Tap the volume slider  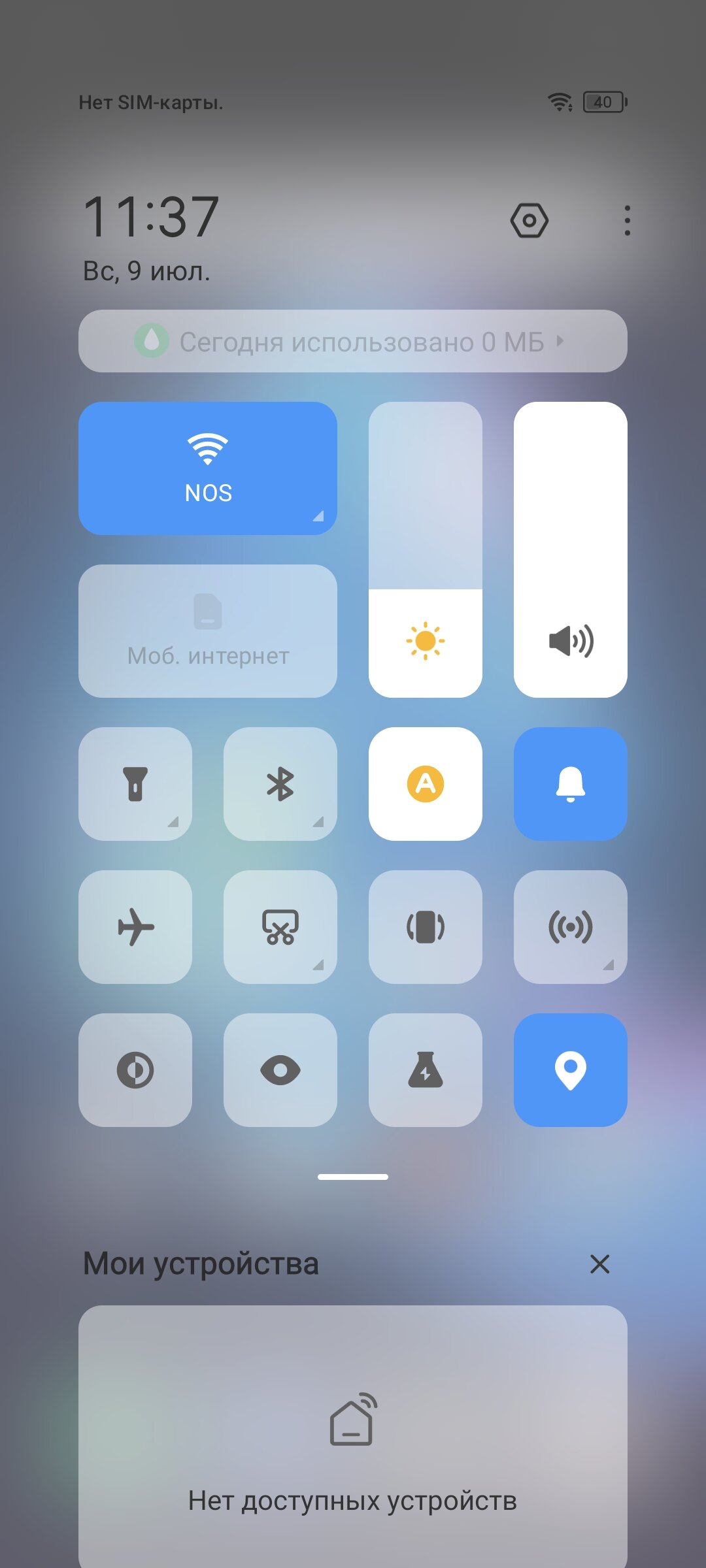[x=571, y=549]
